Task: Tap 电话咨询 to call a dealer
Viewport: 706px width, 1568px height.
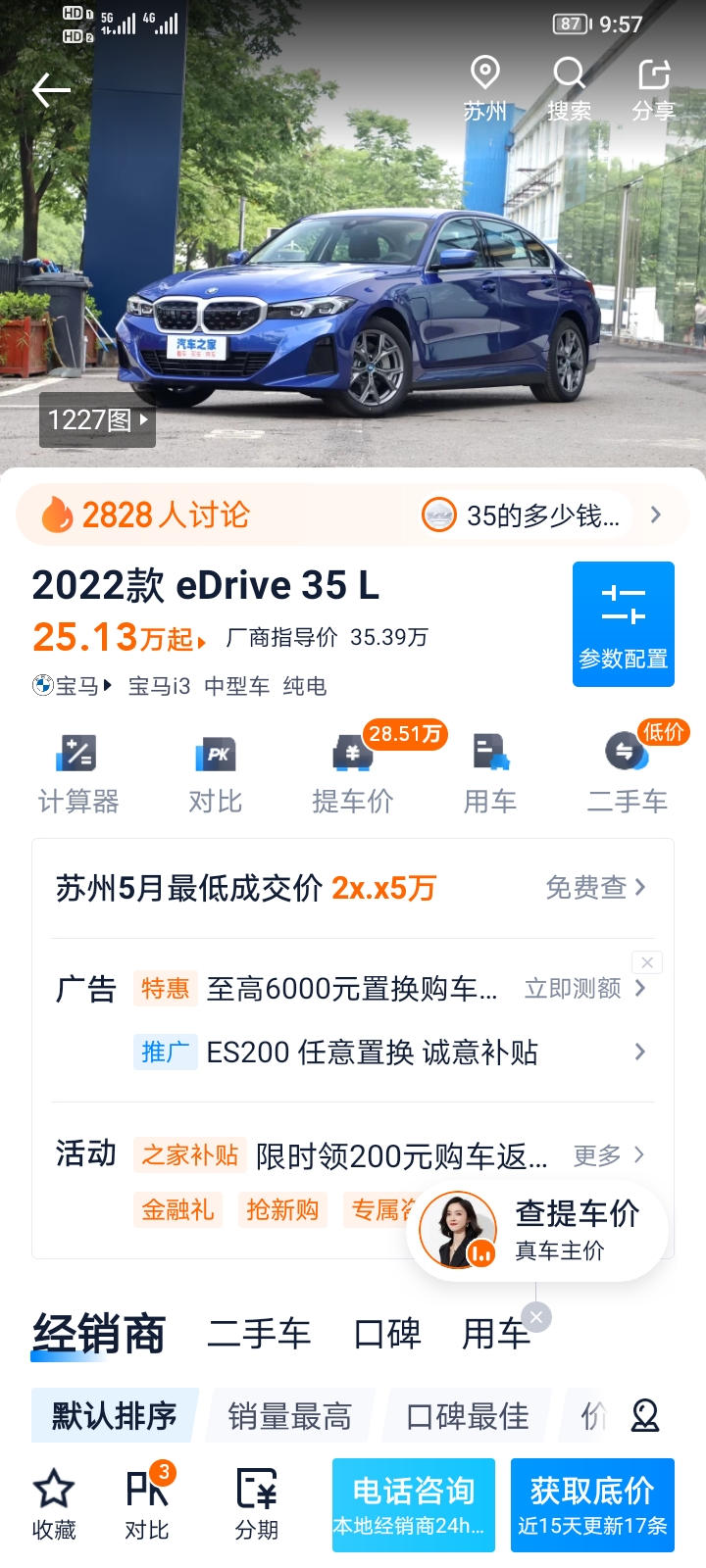Action: [414, 1505]
